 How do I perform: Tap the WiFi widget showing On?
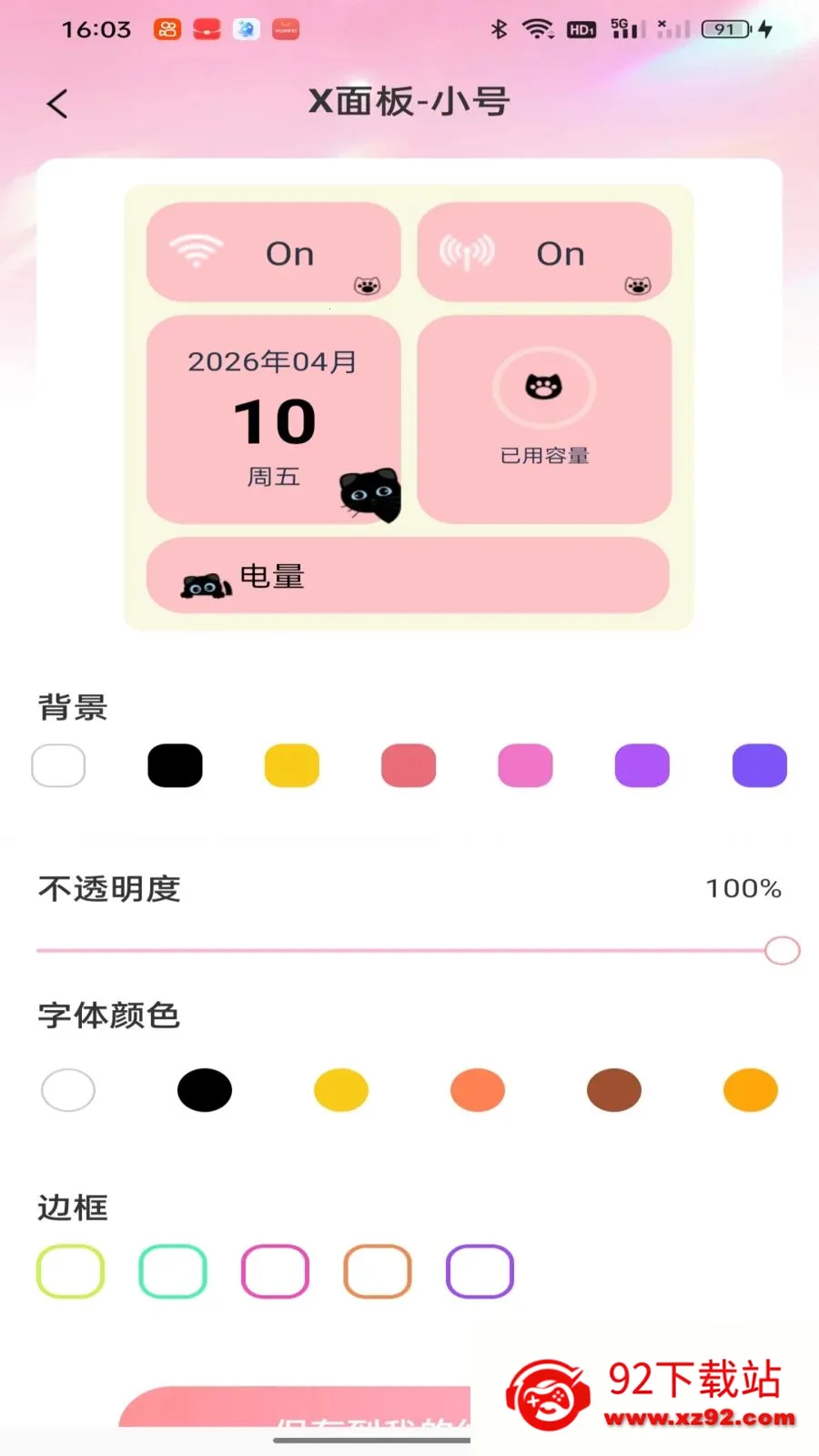273,252
